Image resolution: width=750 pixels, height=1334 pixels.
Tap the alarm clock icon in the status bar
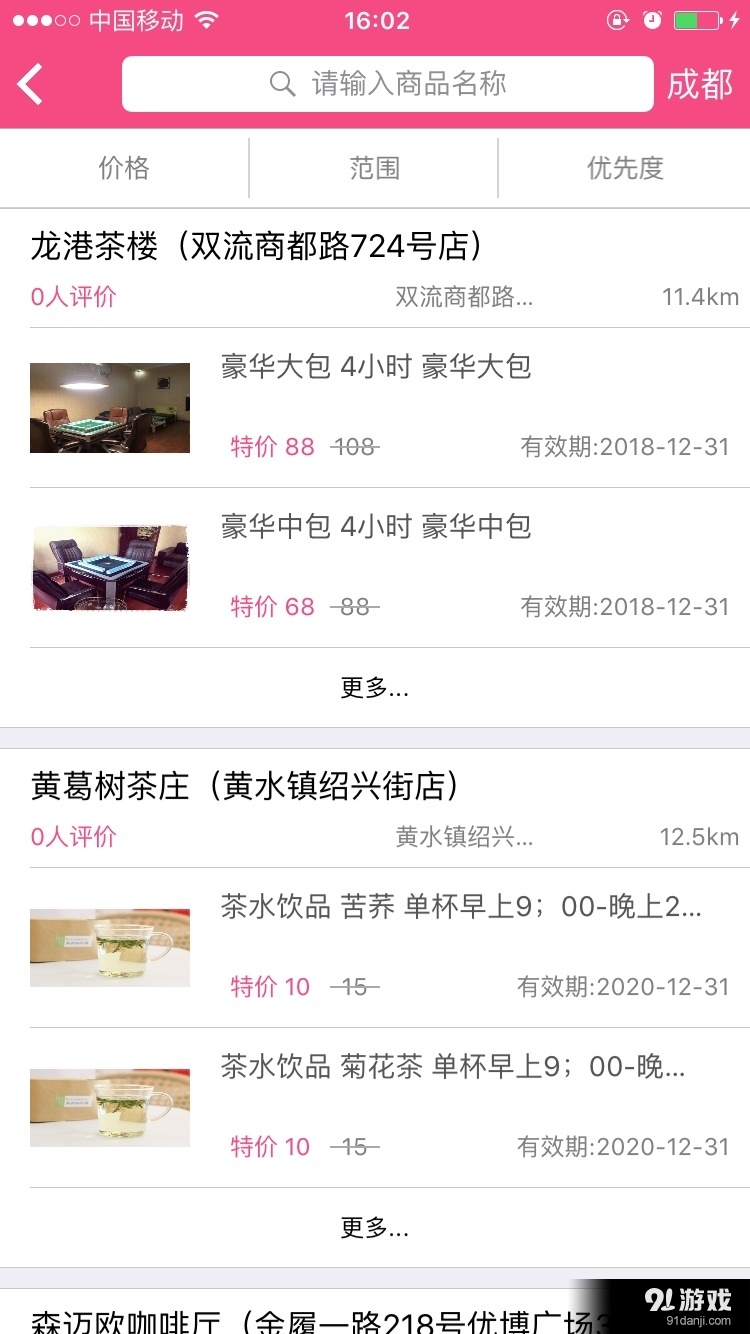pyautogui.click(x=655, y=18)
